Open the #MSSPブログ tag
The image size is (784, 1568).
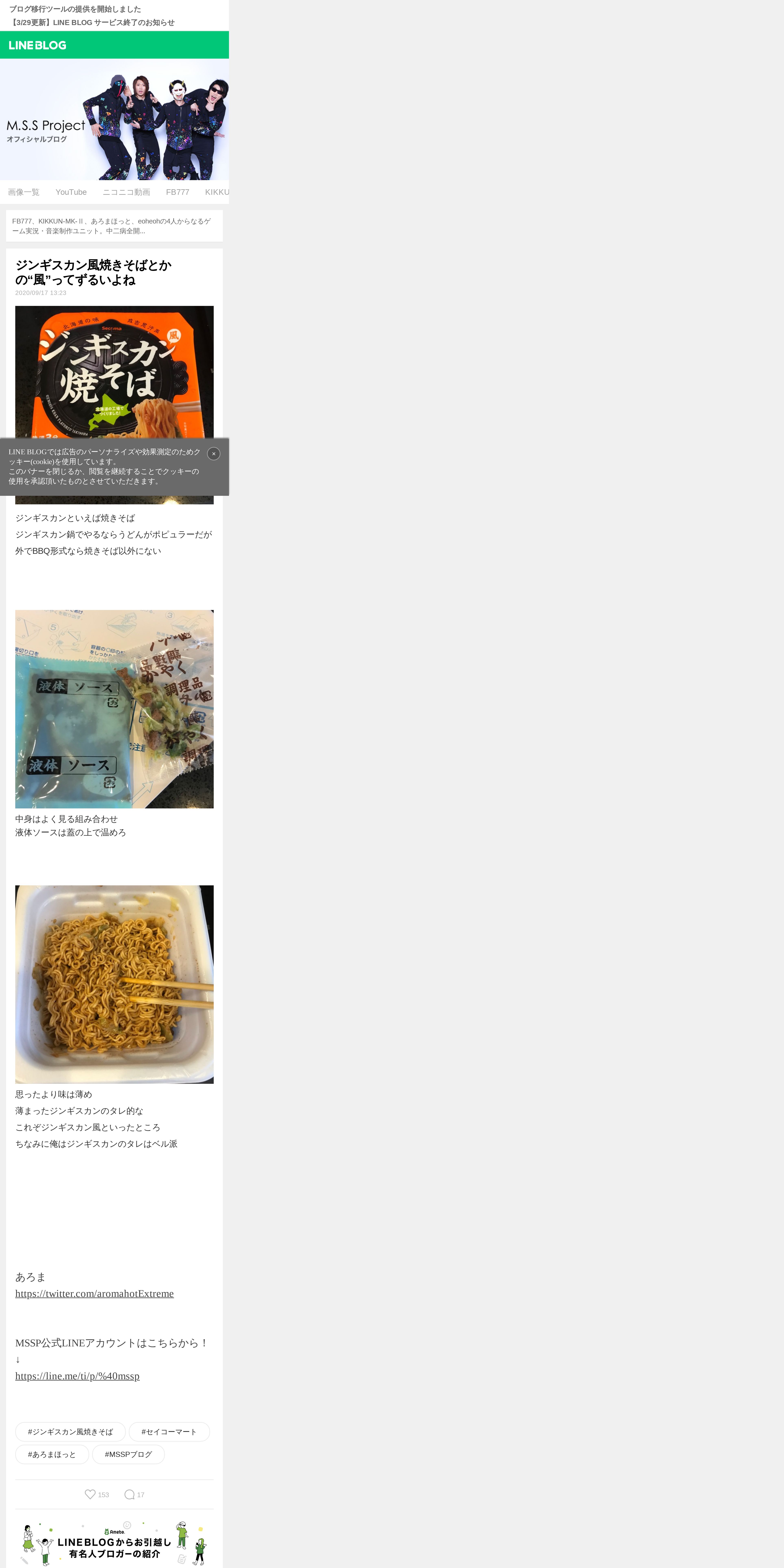pos(128,1454)
